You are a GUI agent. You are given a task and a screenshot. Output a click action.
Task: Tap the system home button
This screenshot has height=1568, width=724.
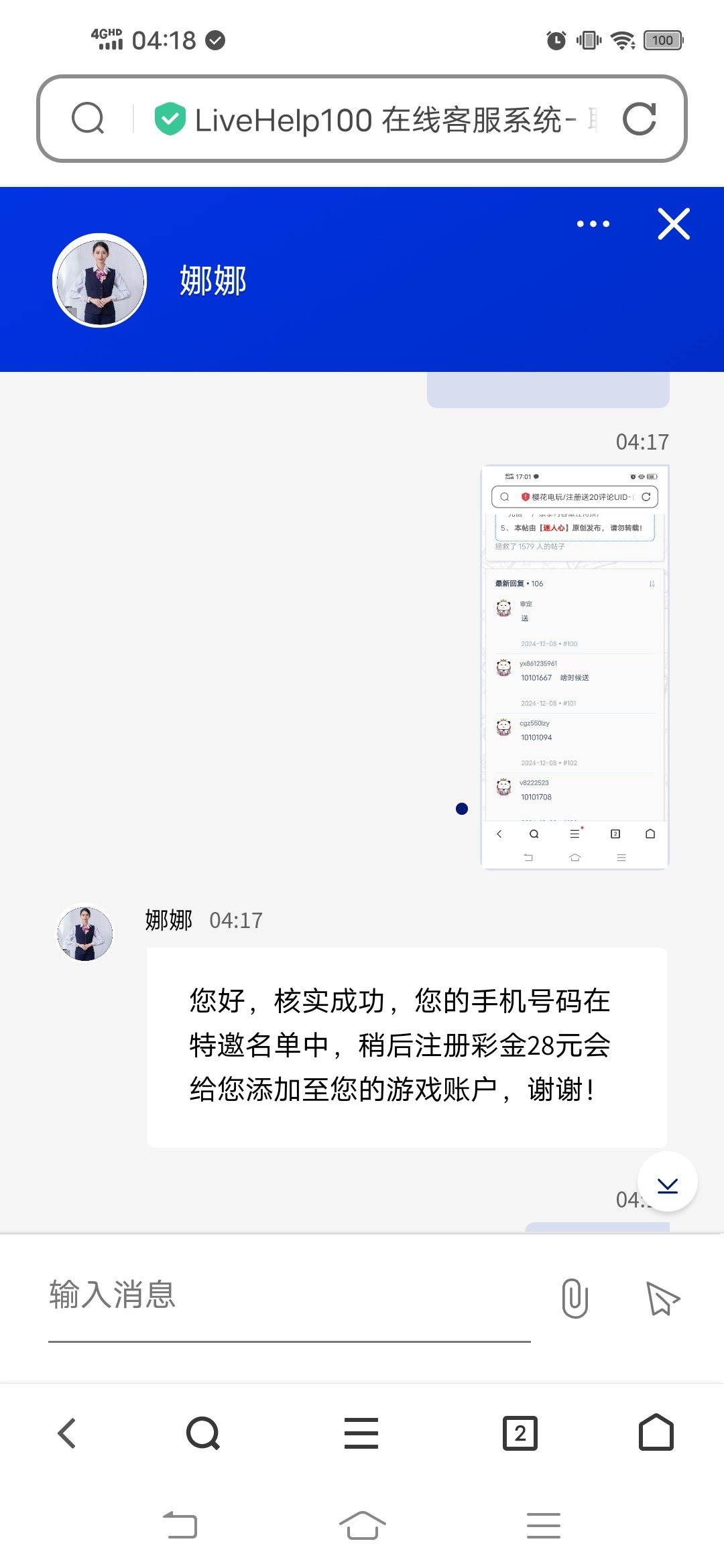pyautogui.click(x=362, y=1526)
